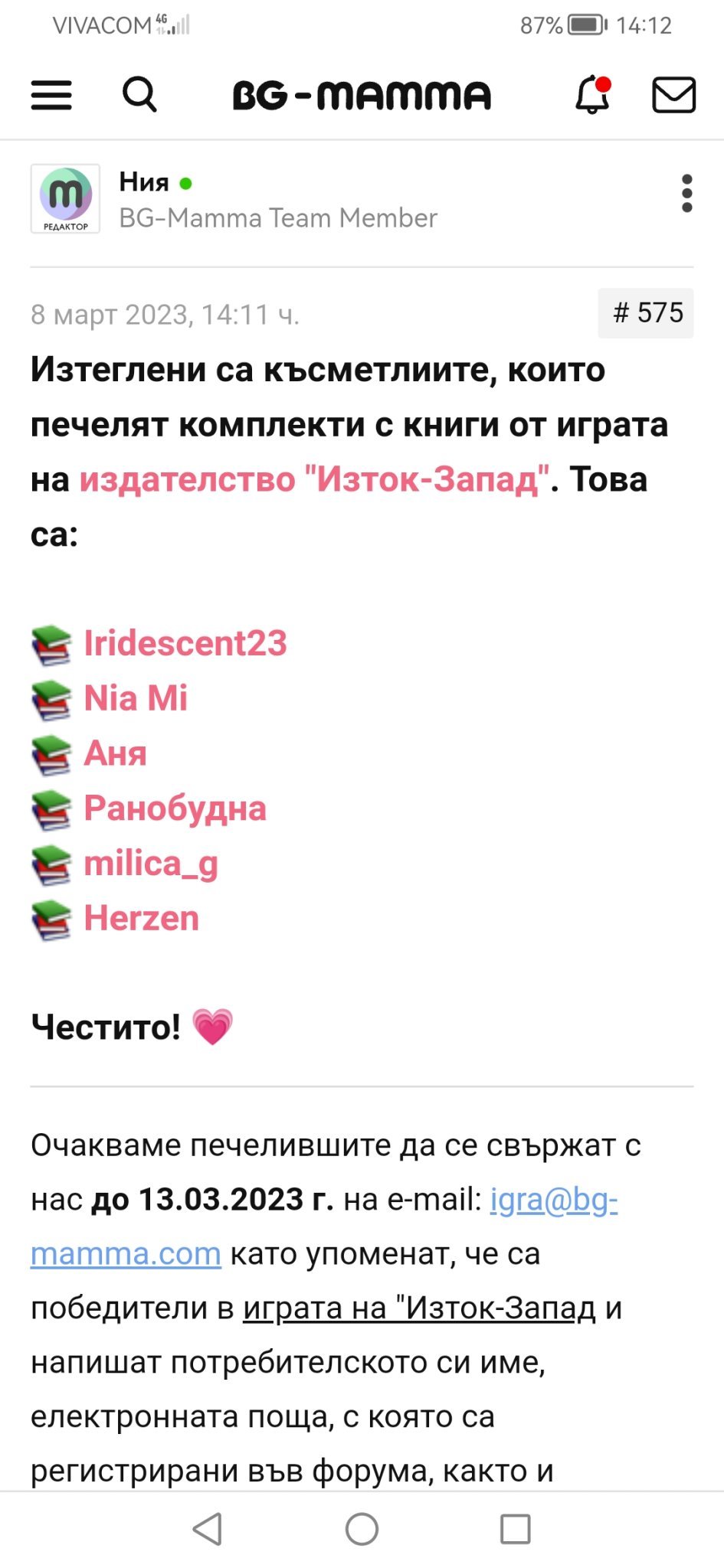Go back with system back button
724x1568 pixels.
(208, 1529)
